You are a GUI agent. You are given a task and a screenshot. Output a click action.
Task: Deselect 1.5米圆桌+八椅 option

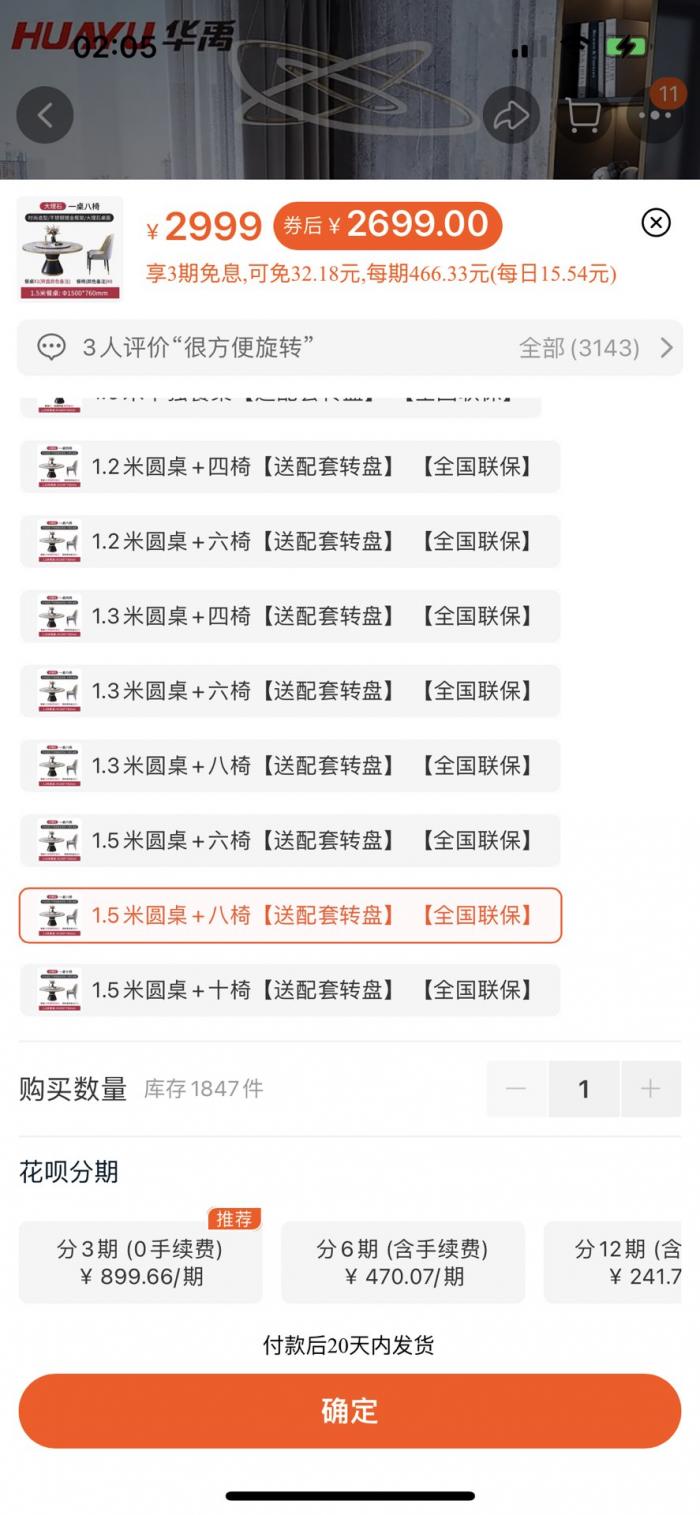[x=290, y=915]
